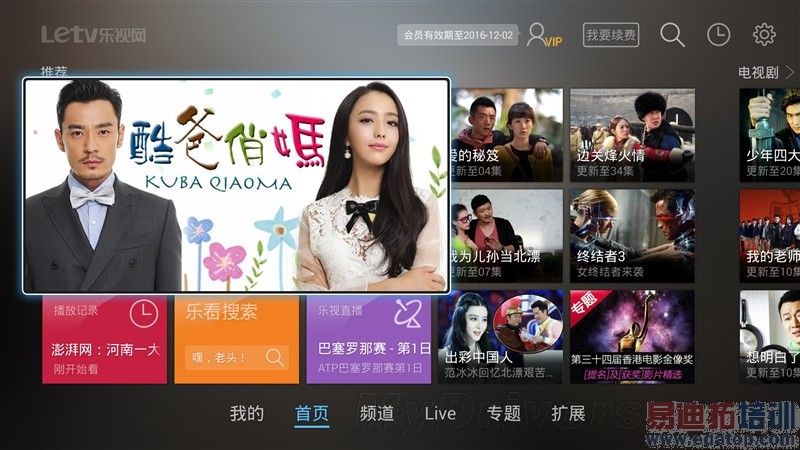
Task: Switch to the Live tab
Action: 440,414
